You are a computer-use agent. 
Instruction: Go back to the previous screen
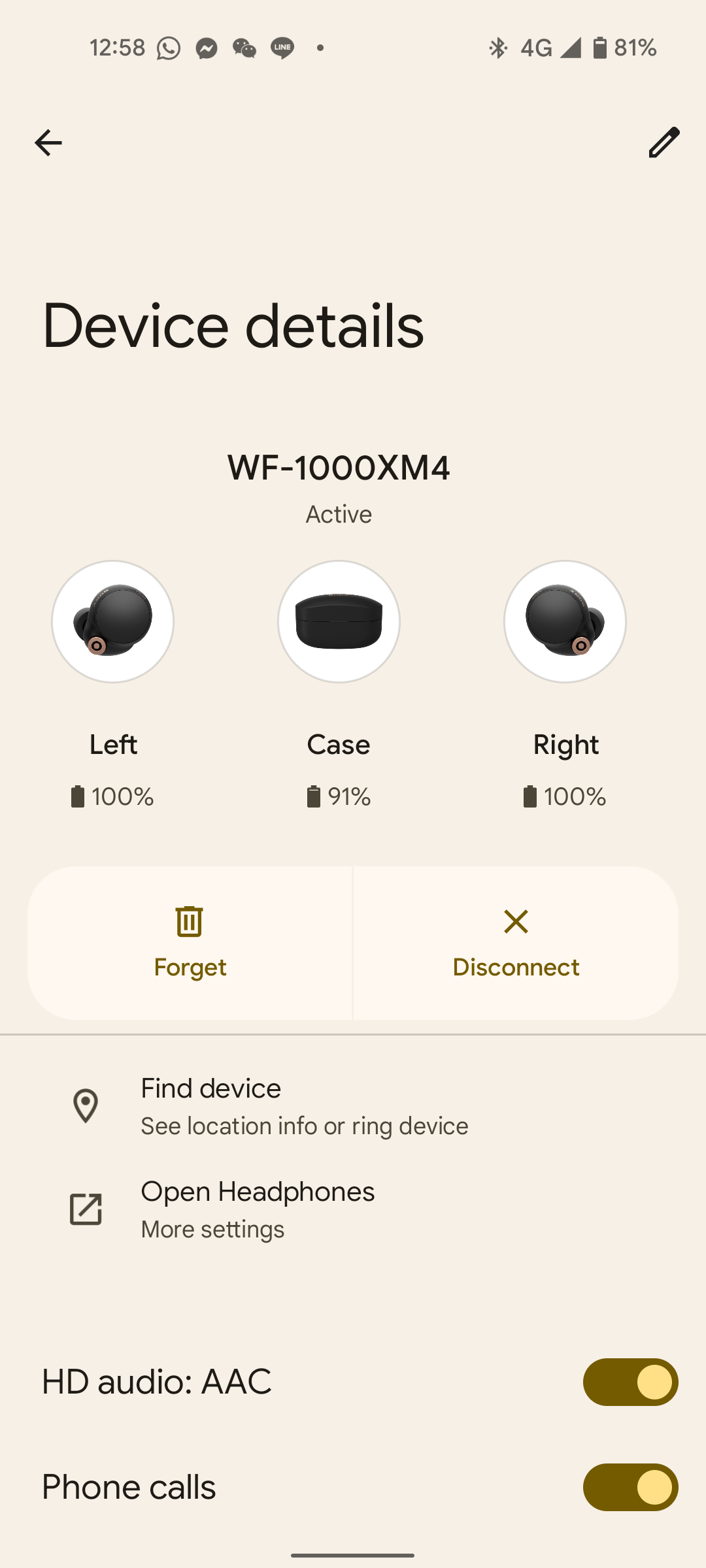48,142
